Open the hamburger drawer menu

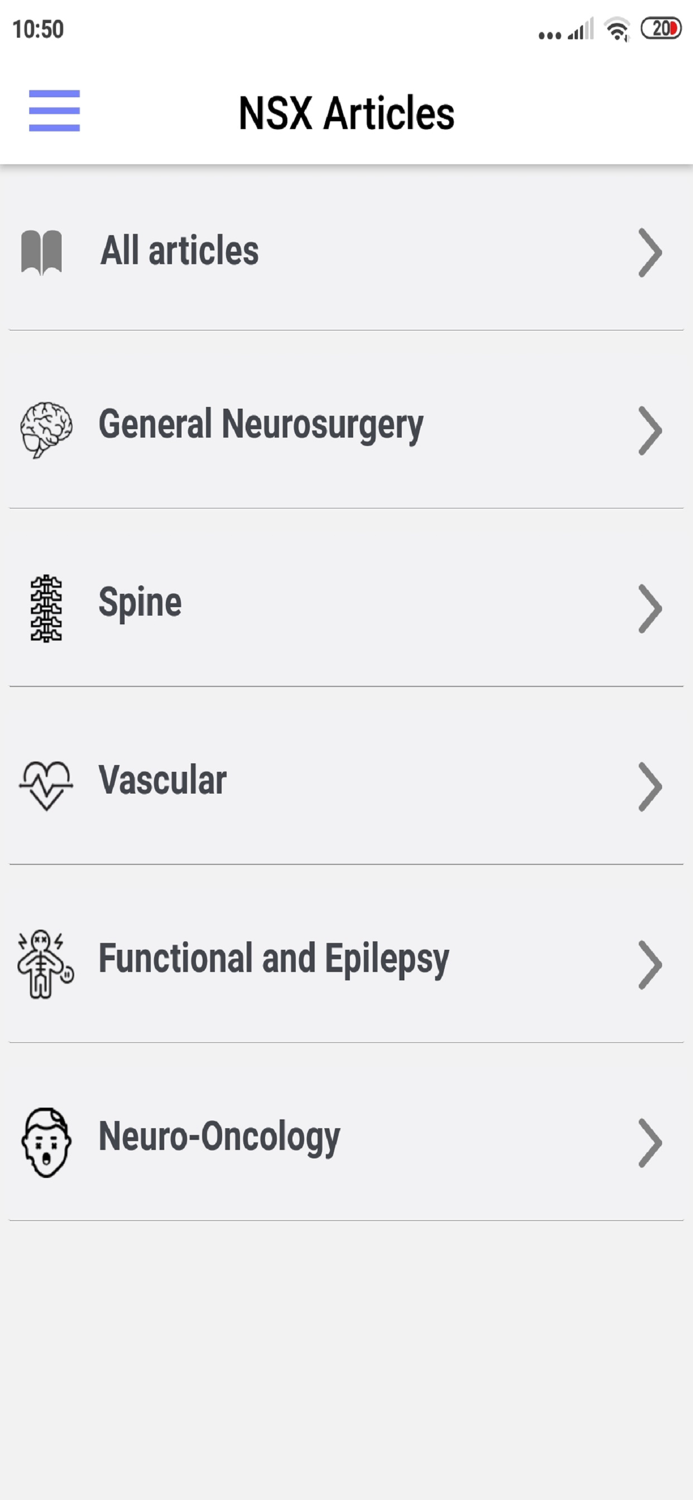coord(54,111)
